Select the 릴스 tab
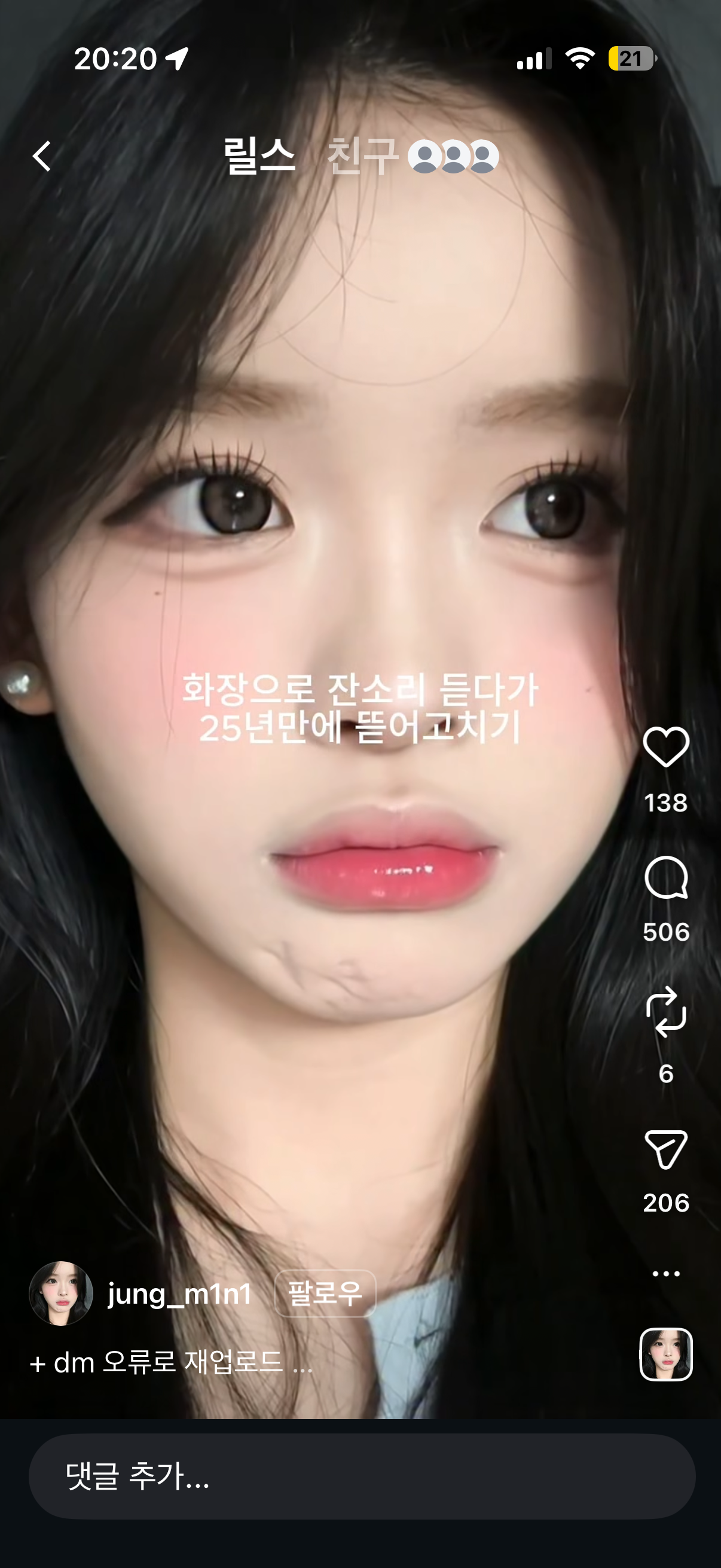721x1568 pixels. (x=259, y=157)
